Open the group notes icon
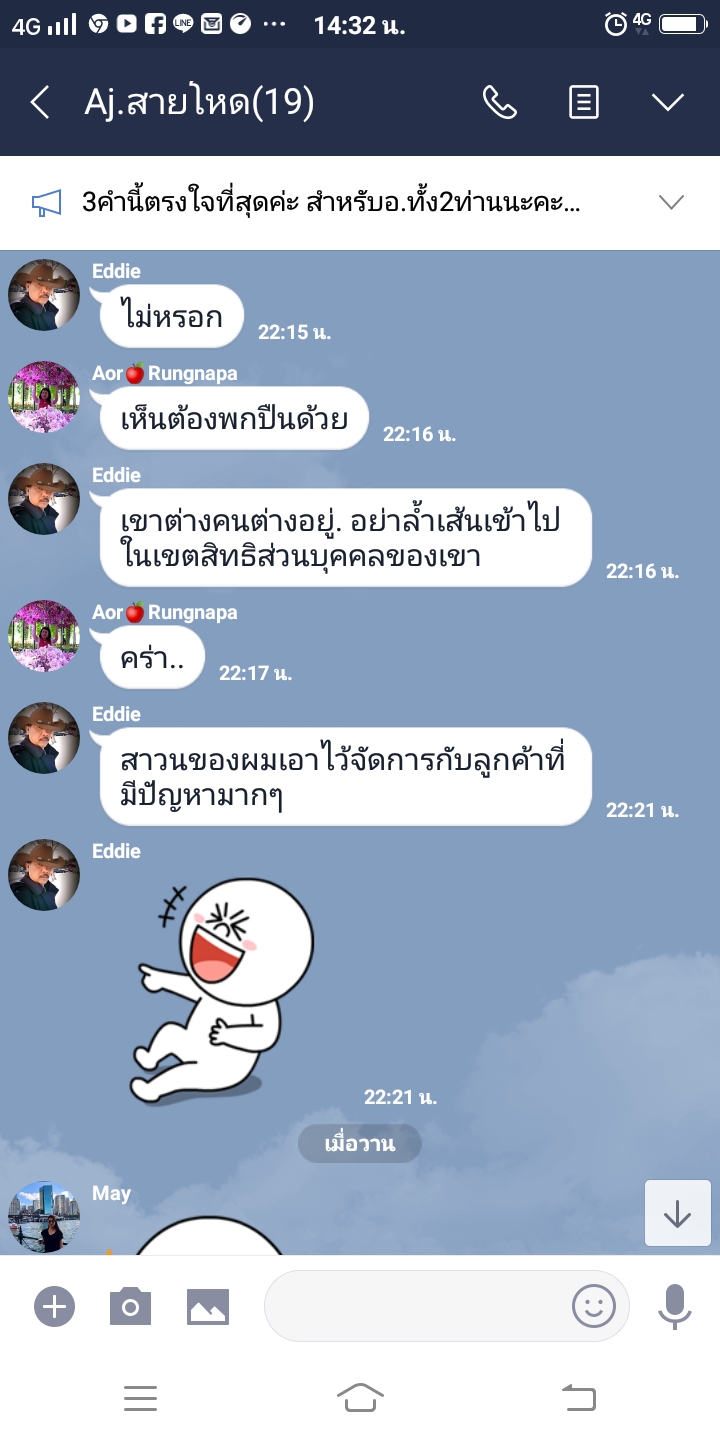Viewport: 720px width, 1440px height. (x=584, y=102)
